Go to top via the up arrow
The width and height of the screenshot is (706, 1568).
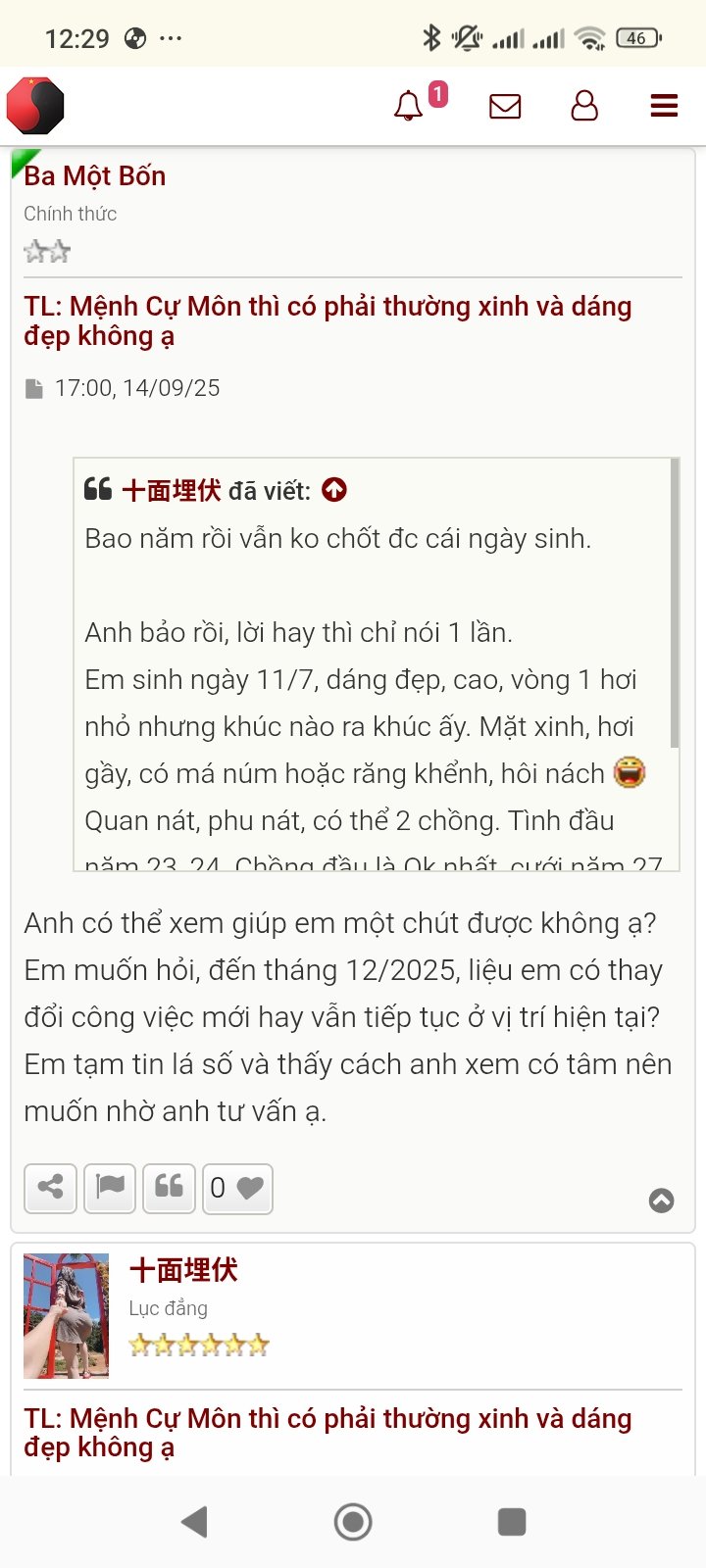pos(662,1200)
